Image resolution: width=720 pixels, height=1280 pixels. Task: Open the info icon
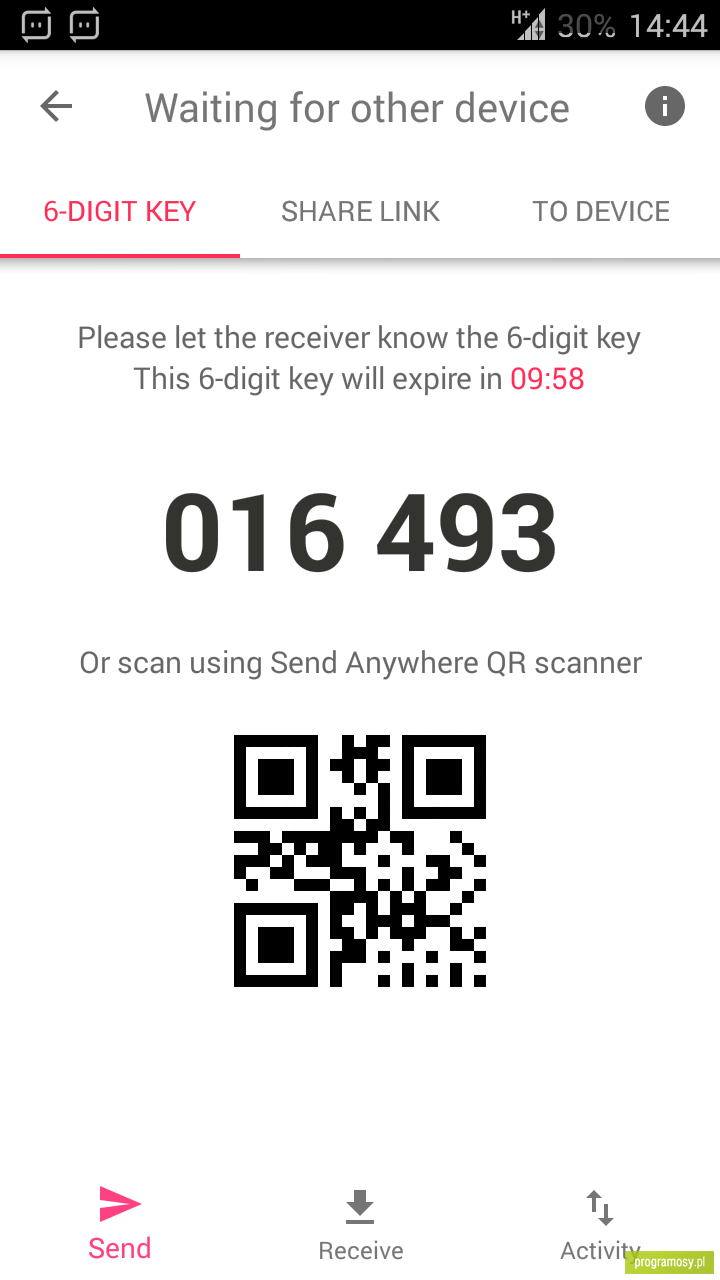tap(664, 106)
